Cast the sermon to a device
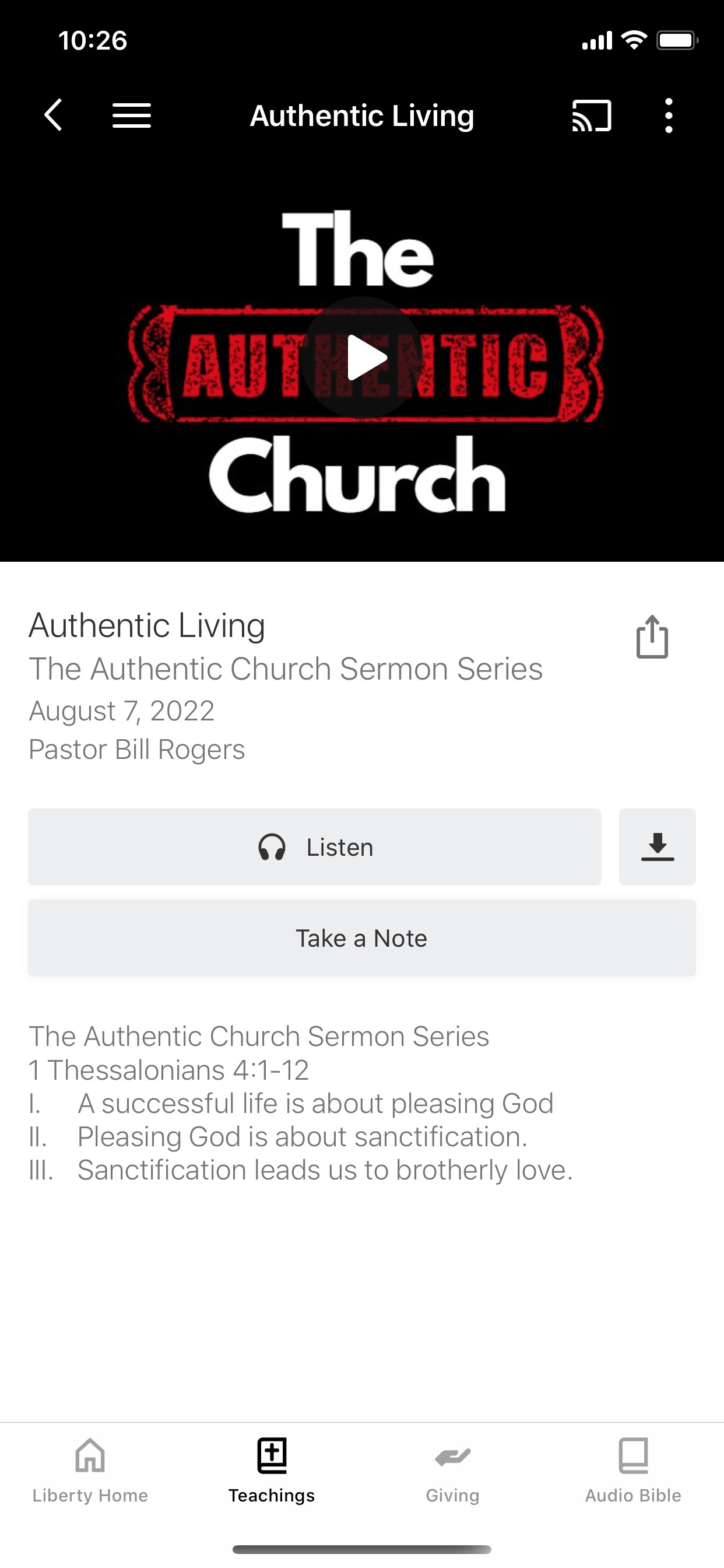Image resolution: width=724 pixels, height=1568 pixels. click(591, 115)
